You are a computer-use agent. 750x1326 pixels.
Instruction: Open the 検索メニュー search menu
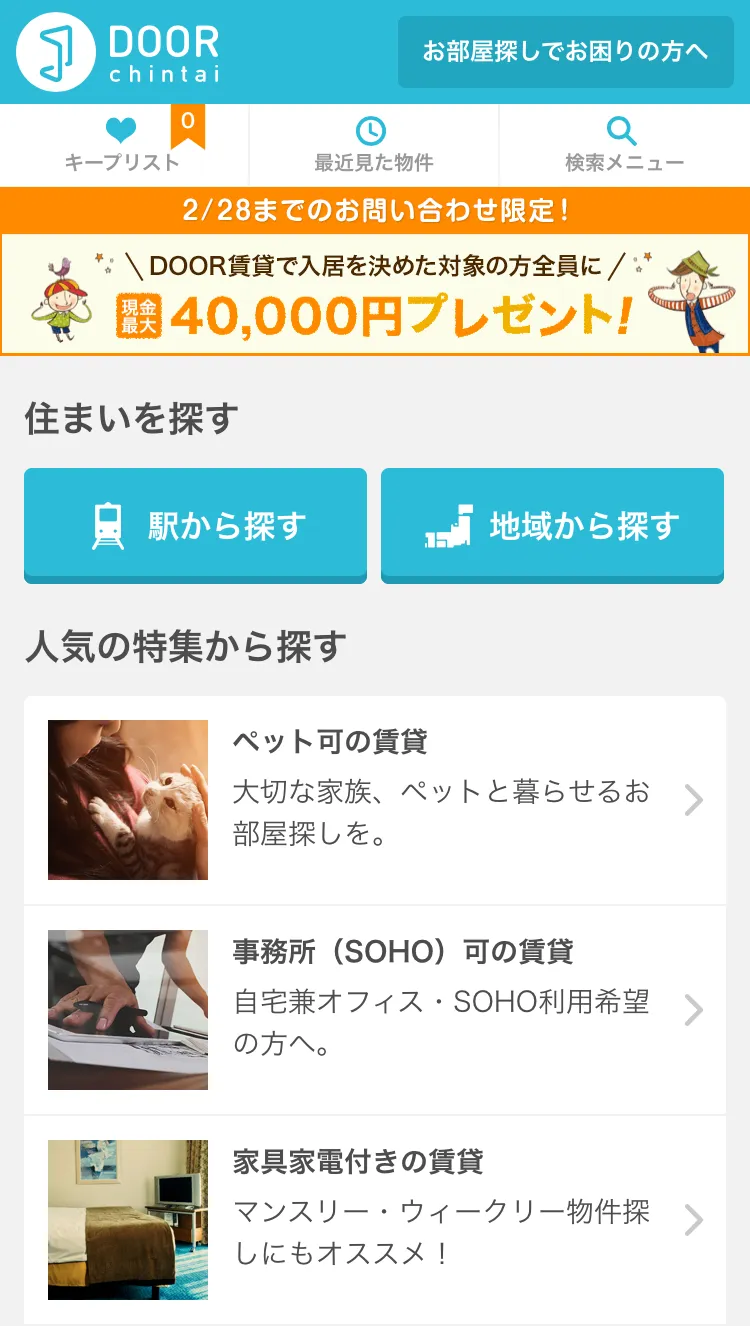click(624, 146)
